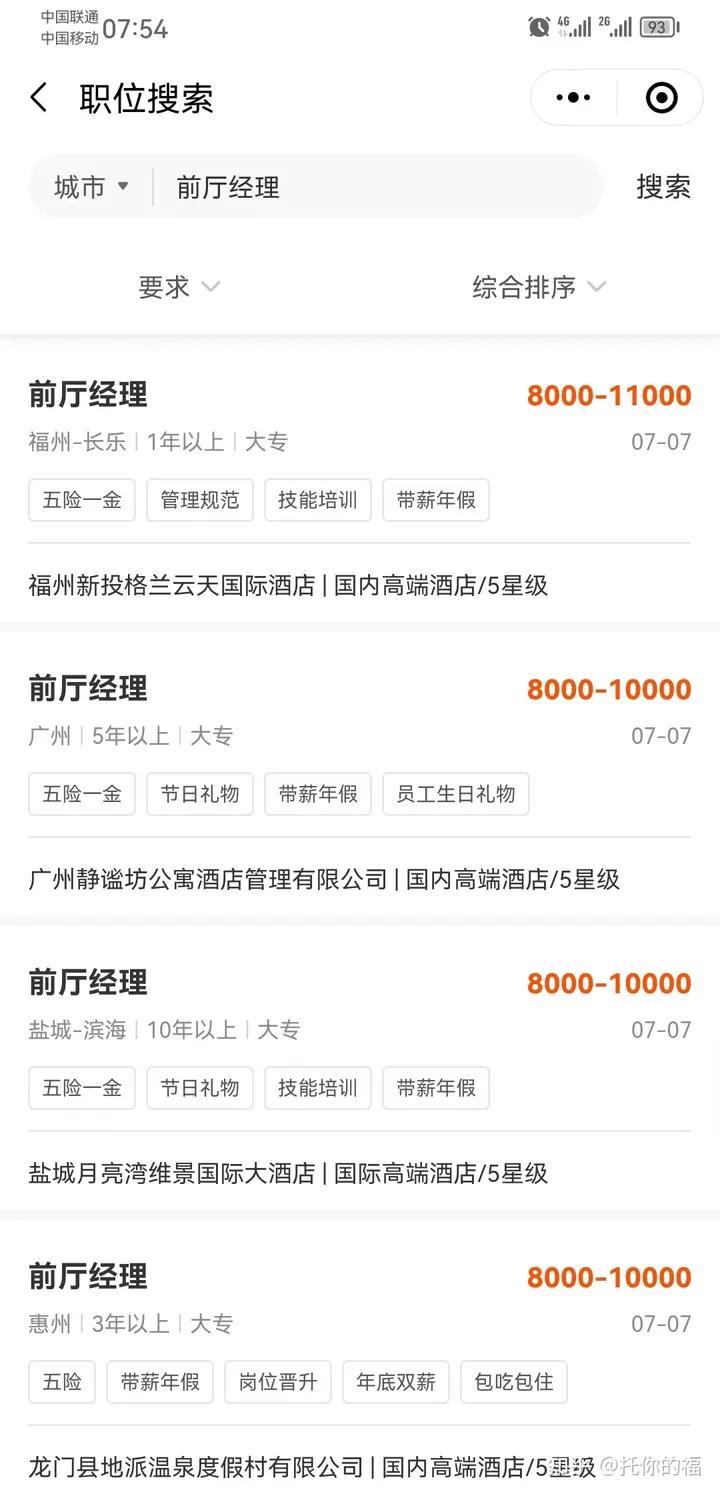The image size is (720, 1496).
Task: Select the 技能培训 tag in Yancheng listing
Action: pyautogui.click(x=317, y=1088)
